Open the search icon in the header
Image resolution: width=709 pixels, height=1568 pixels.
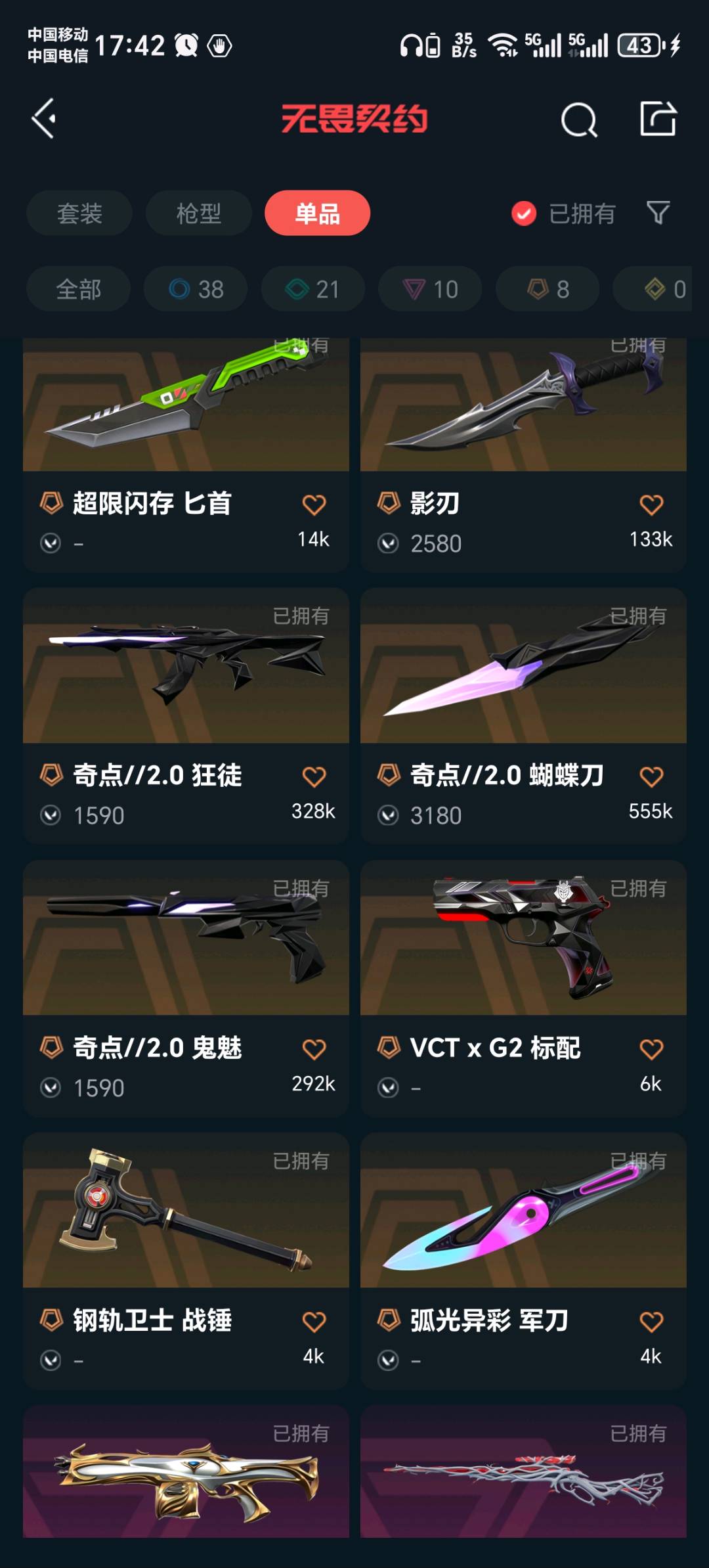point(579,120)
